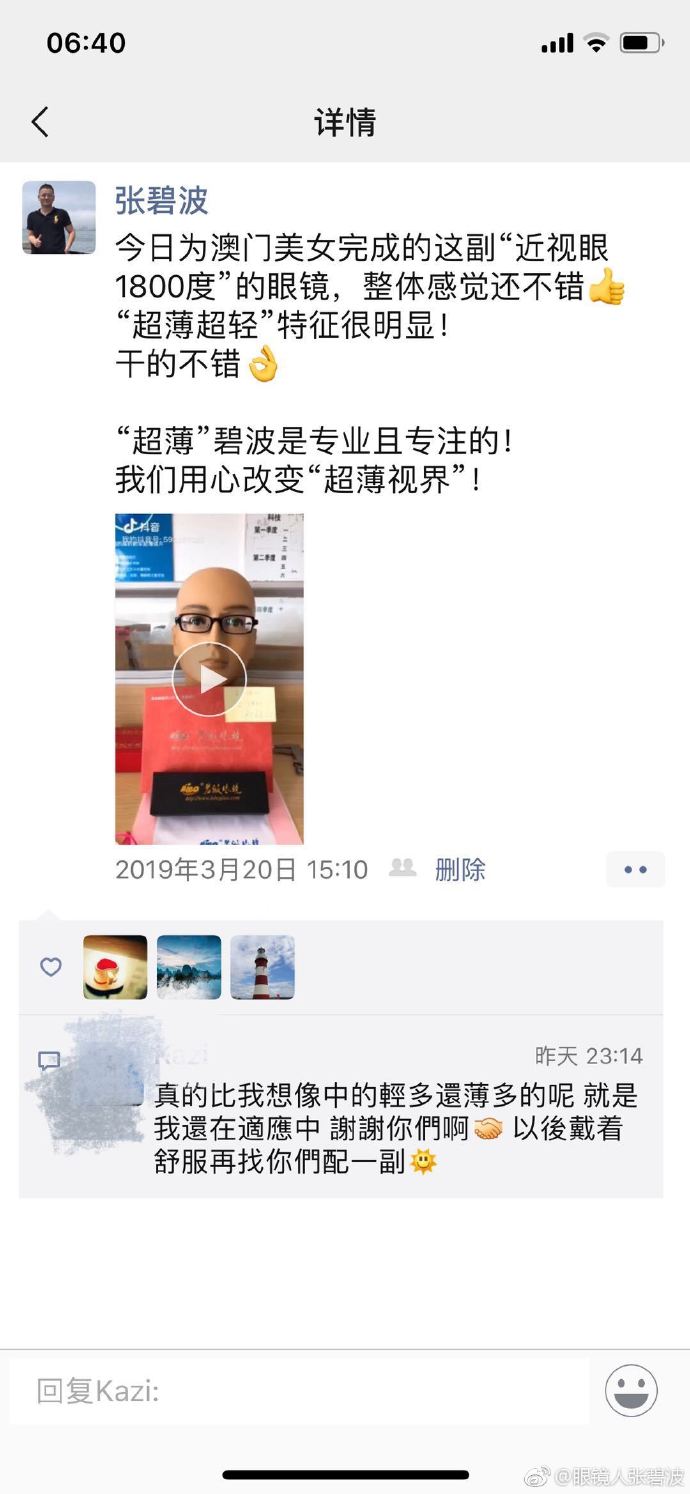Screen dimensions: 690x1494
Task: Go back from the 详情 page
Action: point(40,122)
